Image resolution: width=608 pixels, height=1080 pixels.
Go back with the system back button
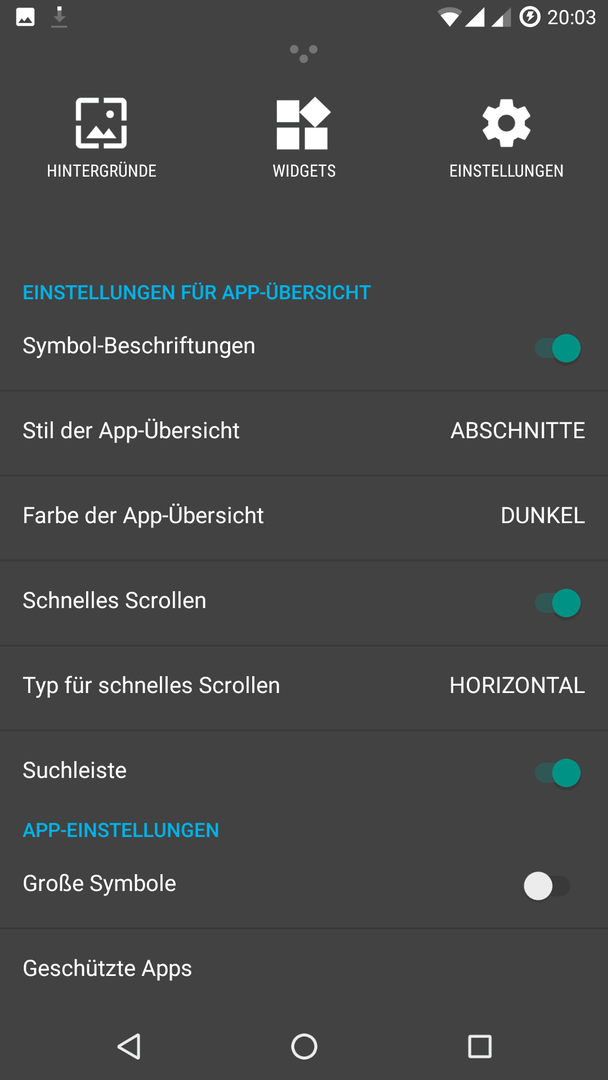pos(129,1046)
